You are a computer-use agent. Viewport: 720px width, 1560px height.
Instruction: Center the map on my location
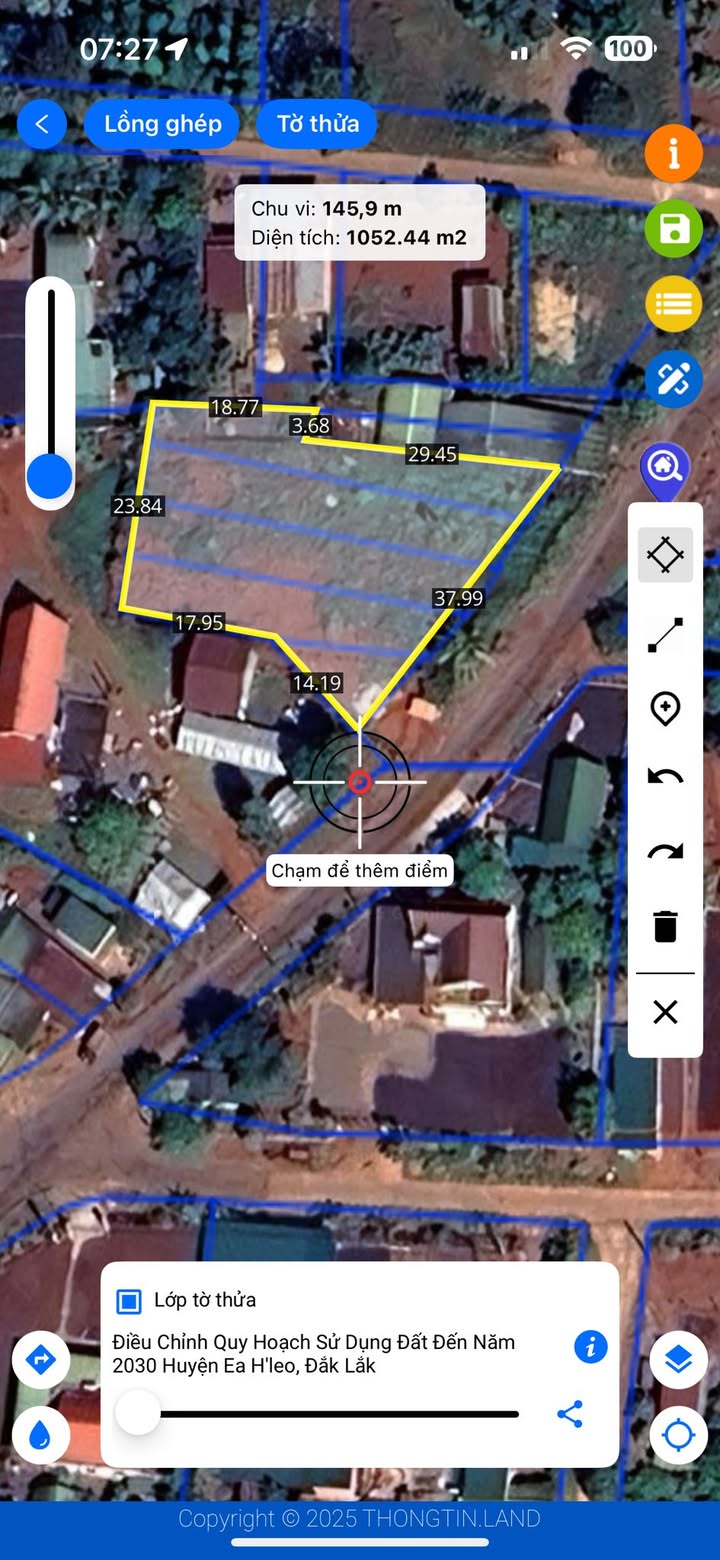pyautogui.click(x=679, y=1436)
